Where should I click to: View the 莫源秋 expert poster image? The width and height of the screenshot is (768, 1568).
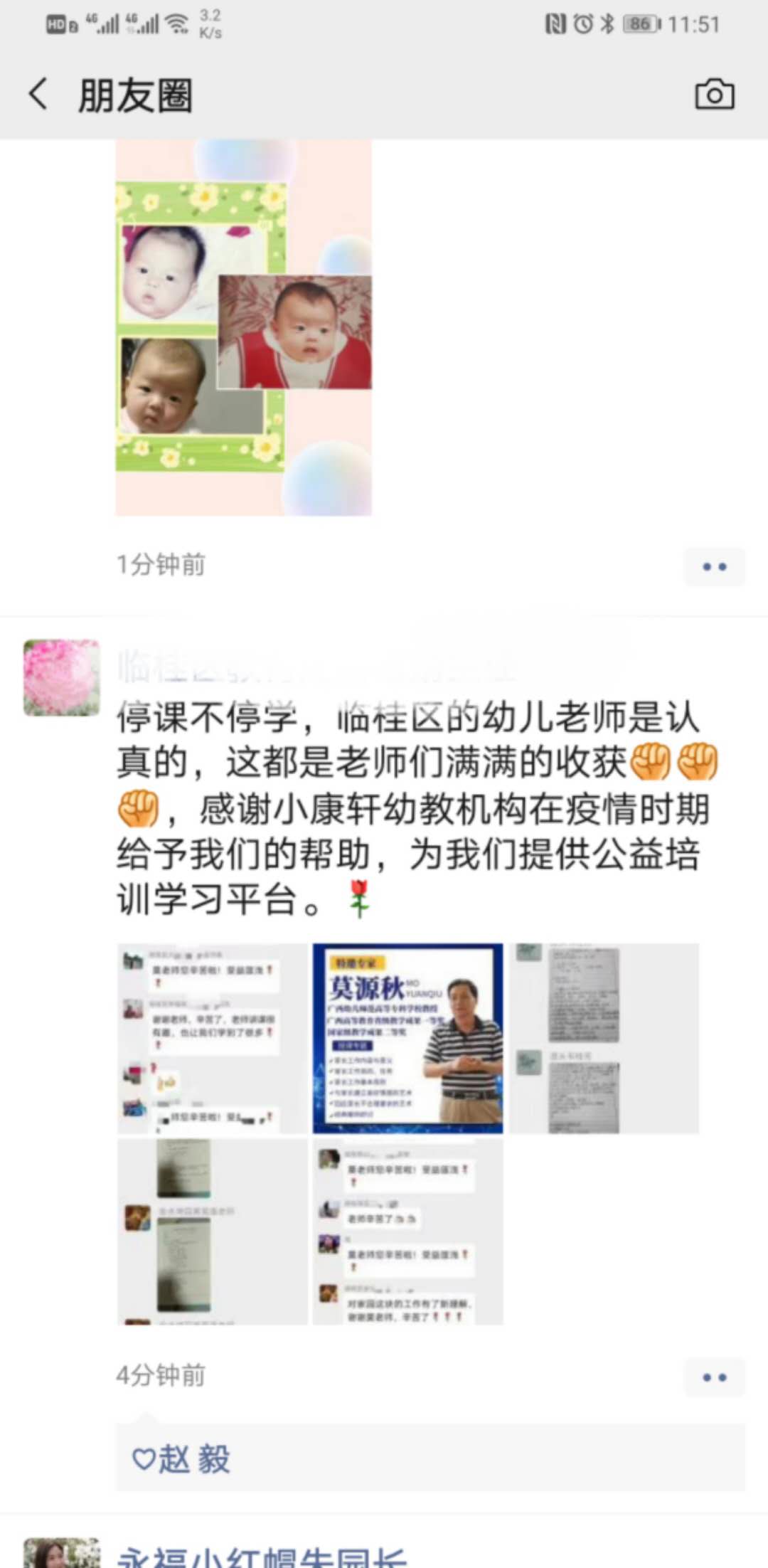point(407,1038)
